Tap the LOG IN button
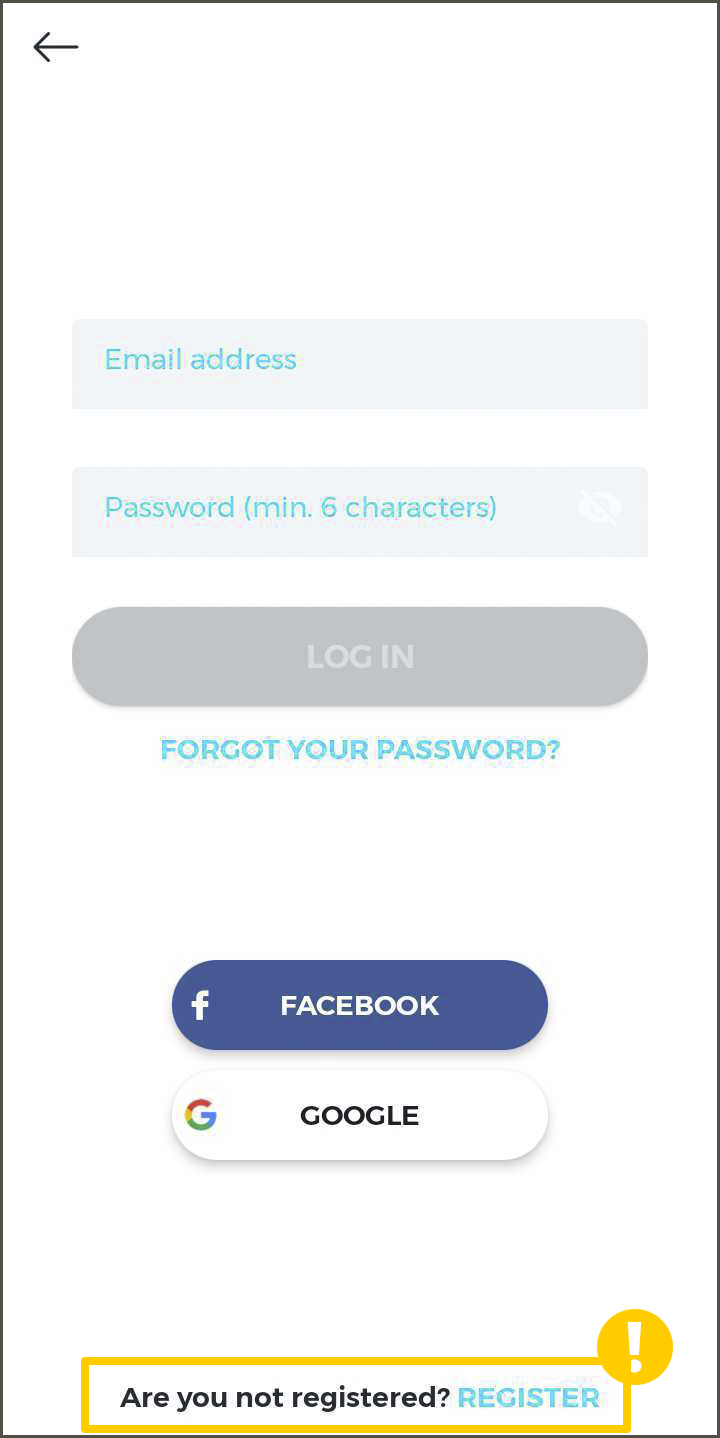This screenshot has width=720, height=1438. pos(359,656)
